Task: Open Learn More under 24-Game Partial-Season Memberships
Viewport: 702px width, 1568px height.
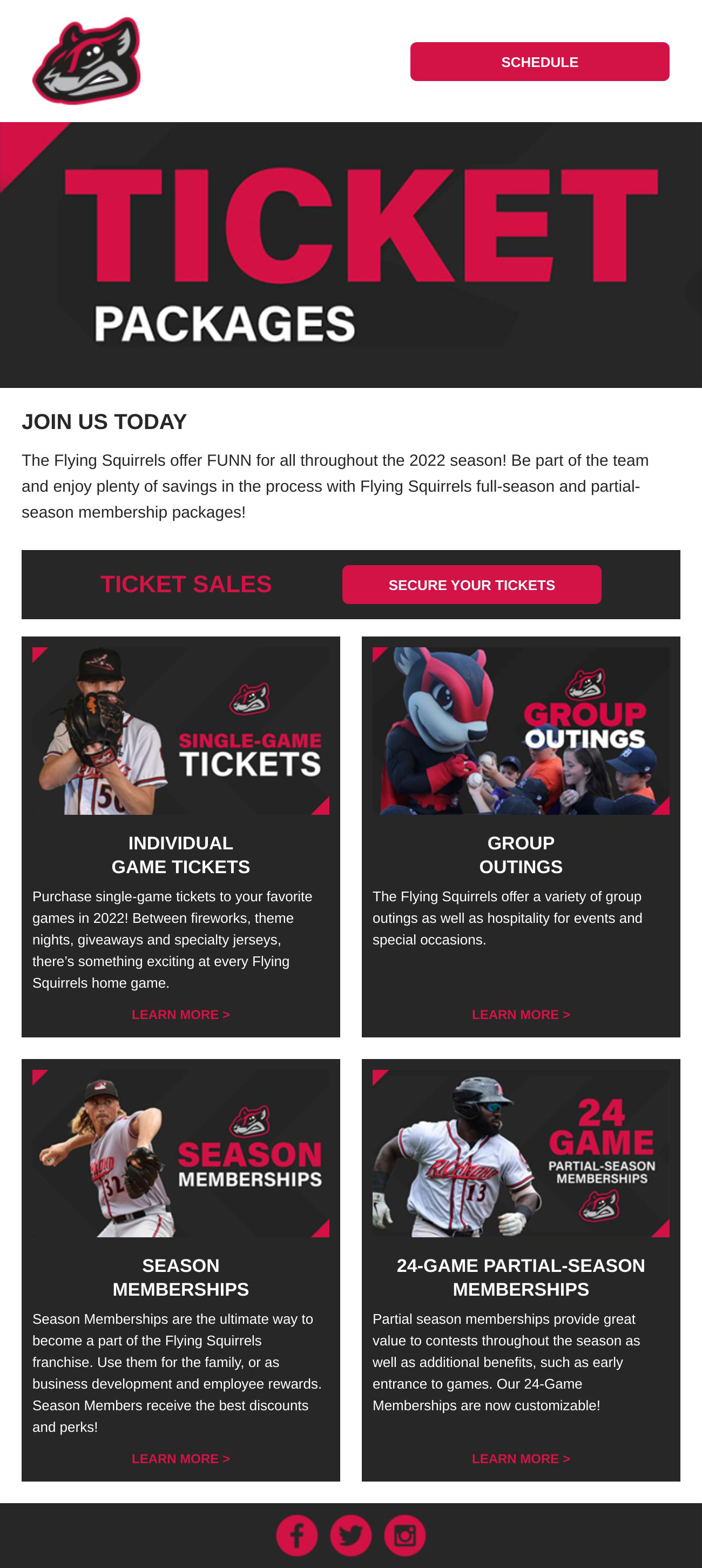Action: coord(521,1458)
